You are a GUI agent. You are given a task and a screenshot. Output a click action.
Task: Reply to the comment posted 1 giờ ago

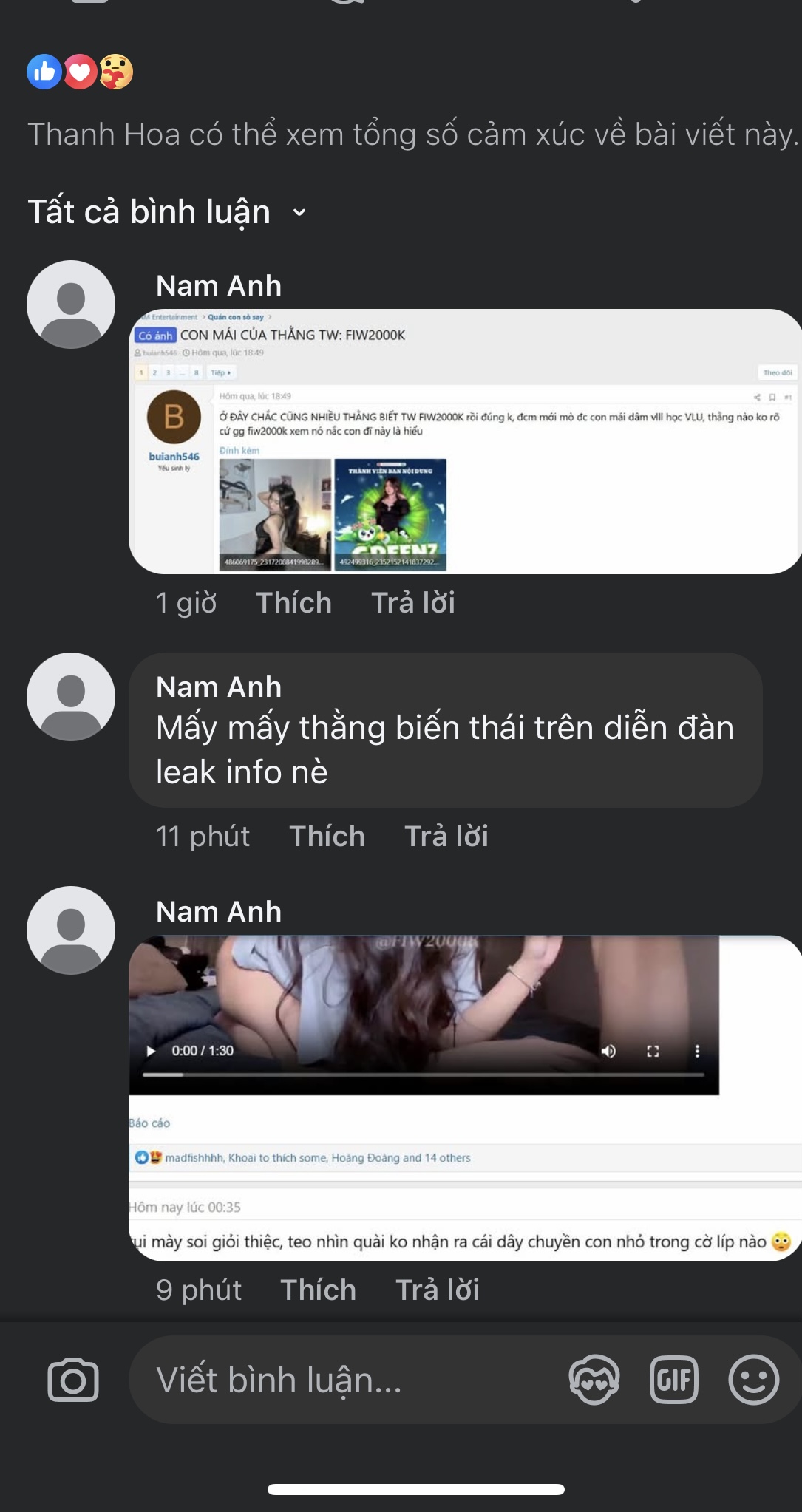pyautogui.click(x=412, y=603)
